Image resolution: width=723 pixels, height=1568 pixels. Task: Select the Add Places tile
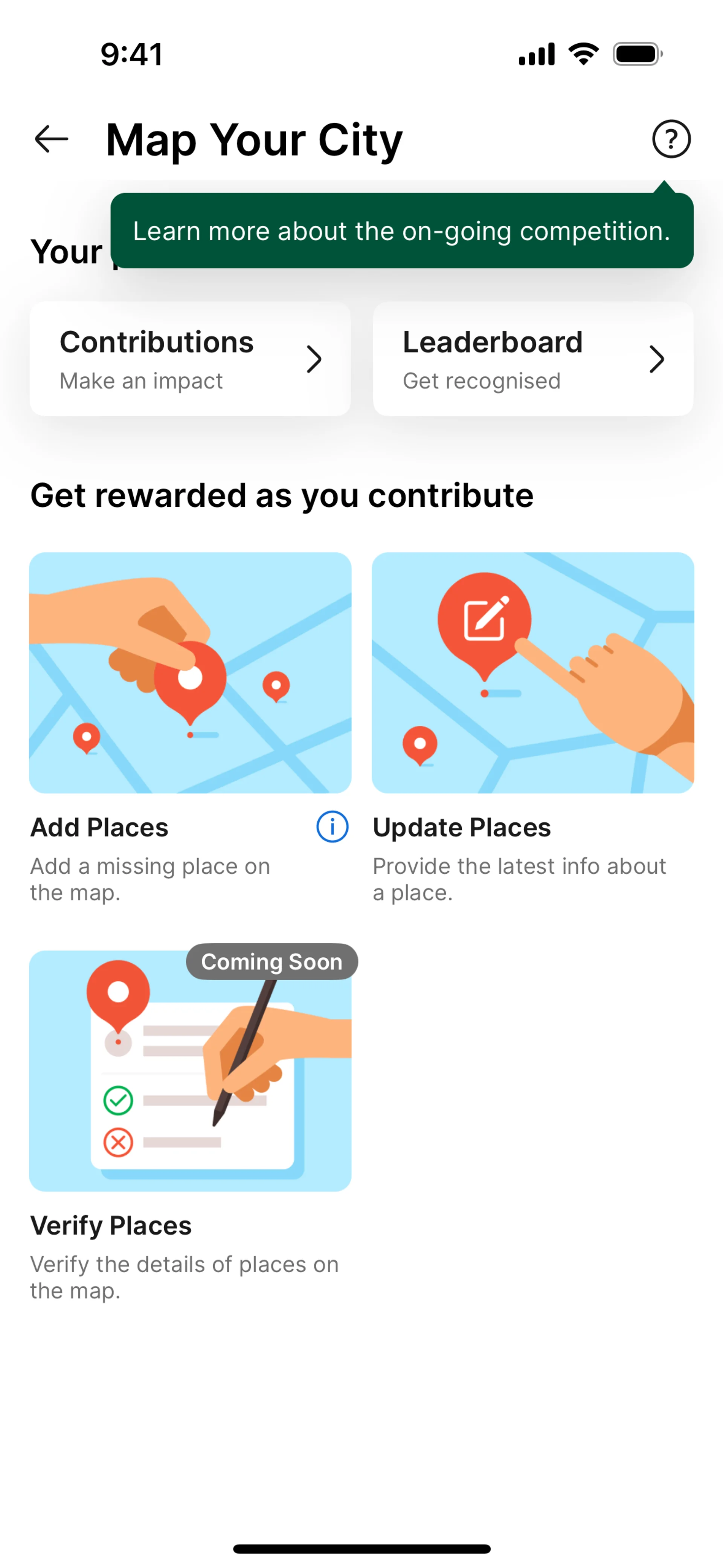[x=190, y=672]
